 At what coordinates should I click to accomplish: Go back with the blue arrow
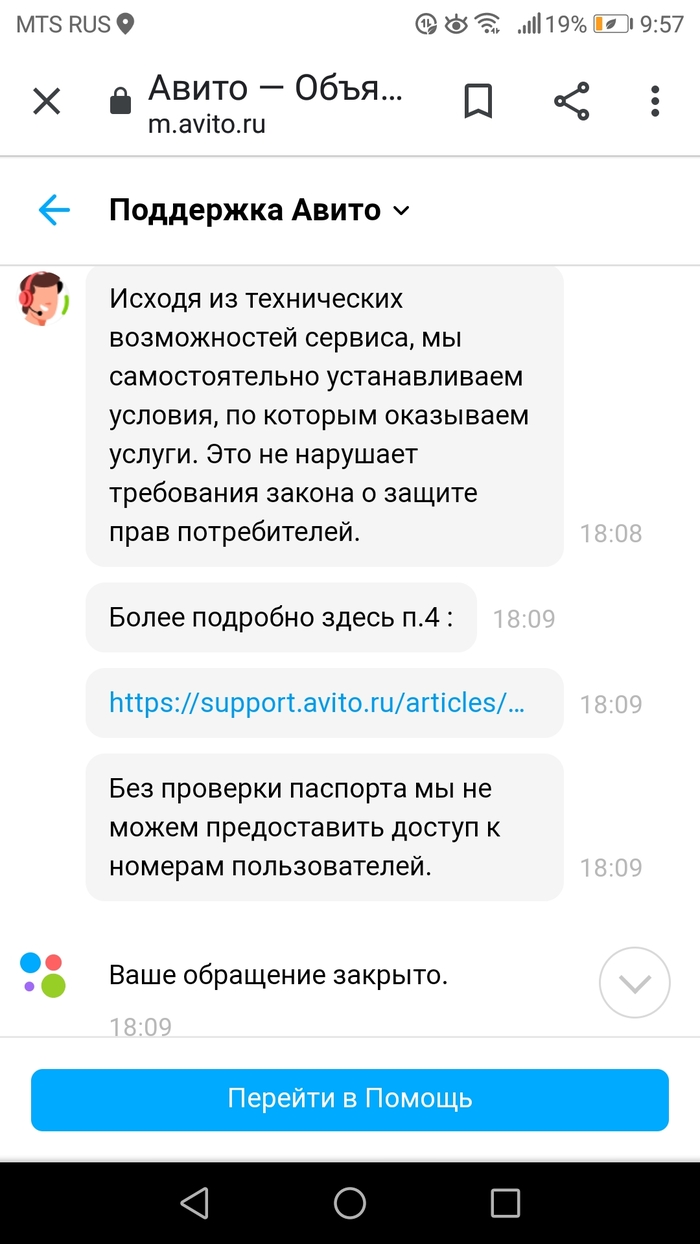[x=53, y=210]
